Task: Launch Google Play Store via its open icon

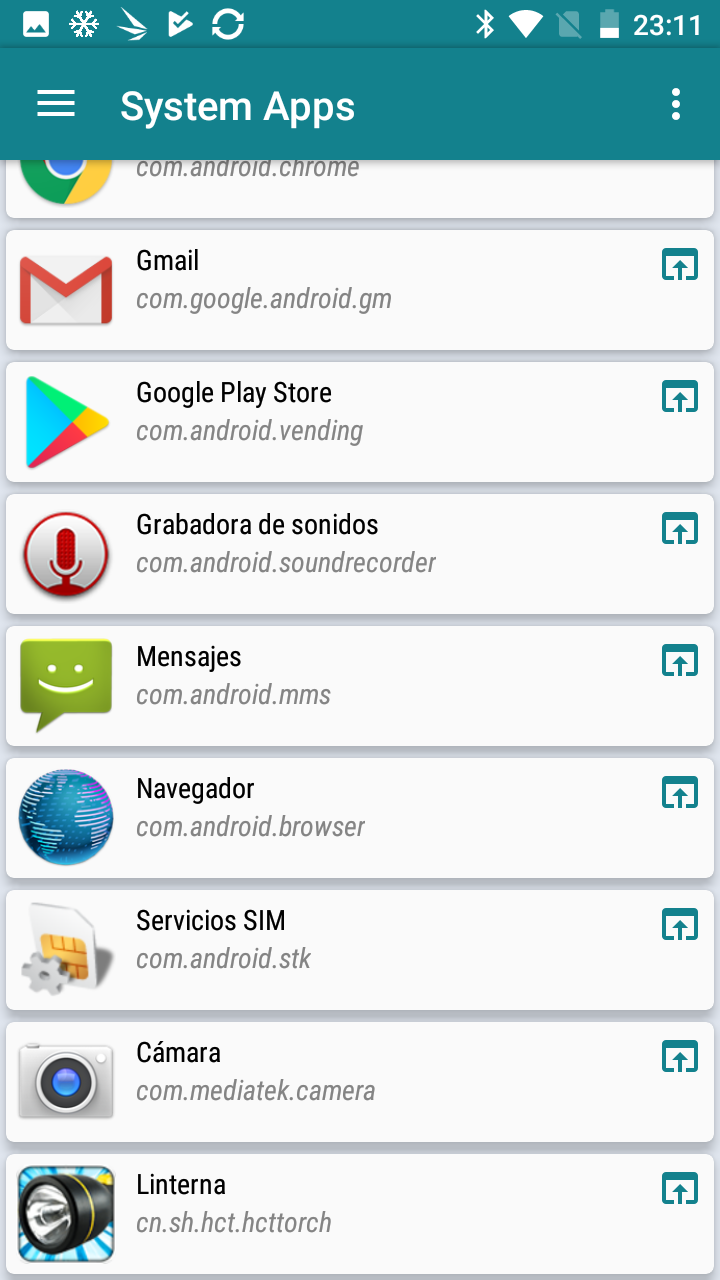Action: tap(680, 397)
